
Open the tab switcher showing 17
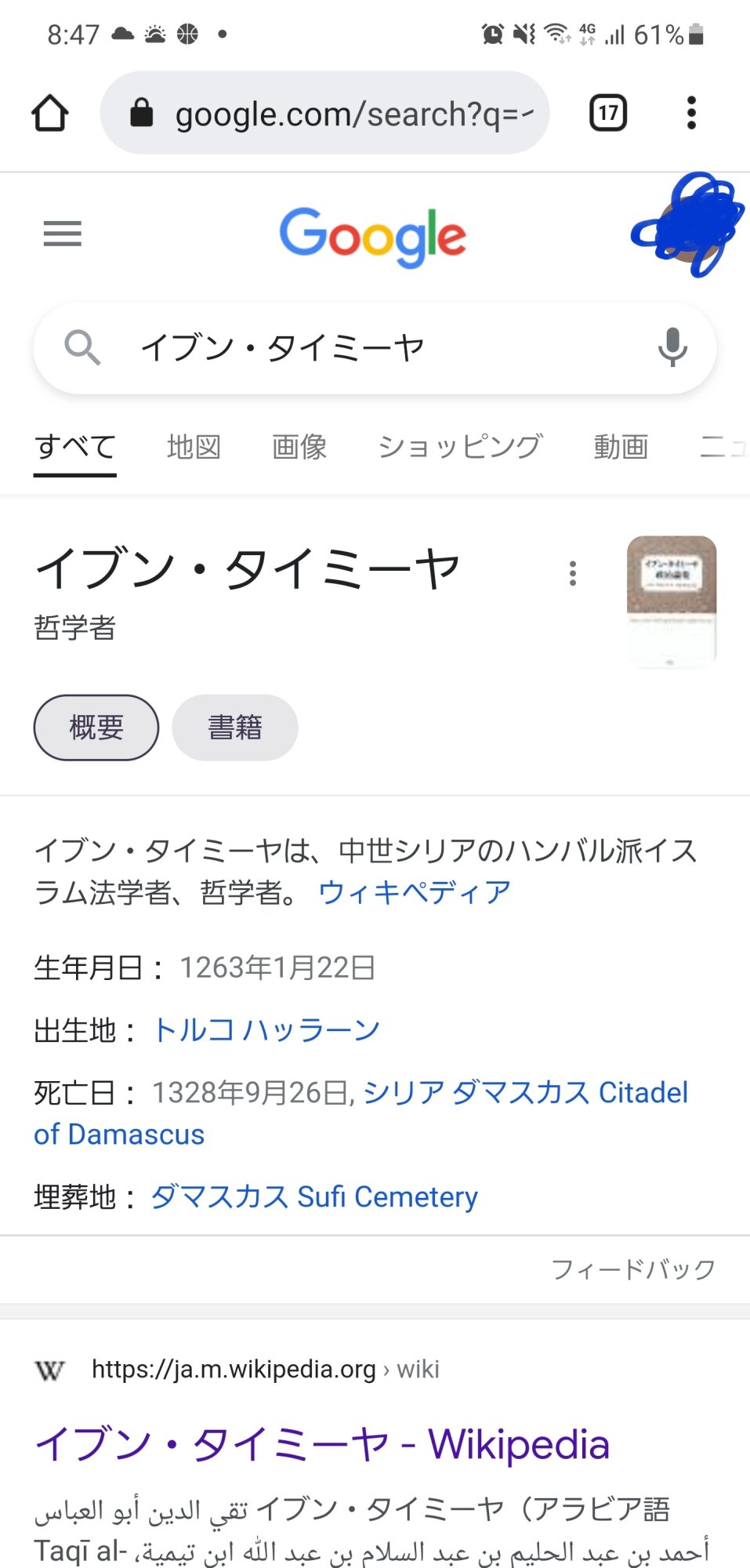[x=608, y=113]
